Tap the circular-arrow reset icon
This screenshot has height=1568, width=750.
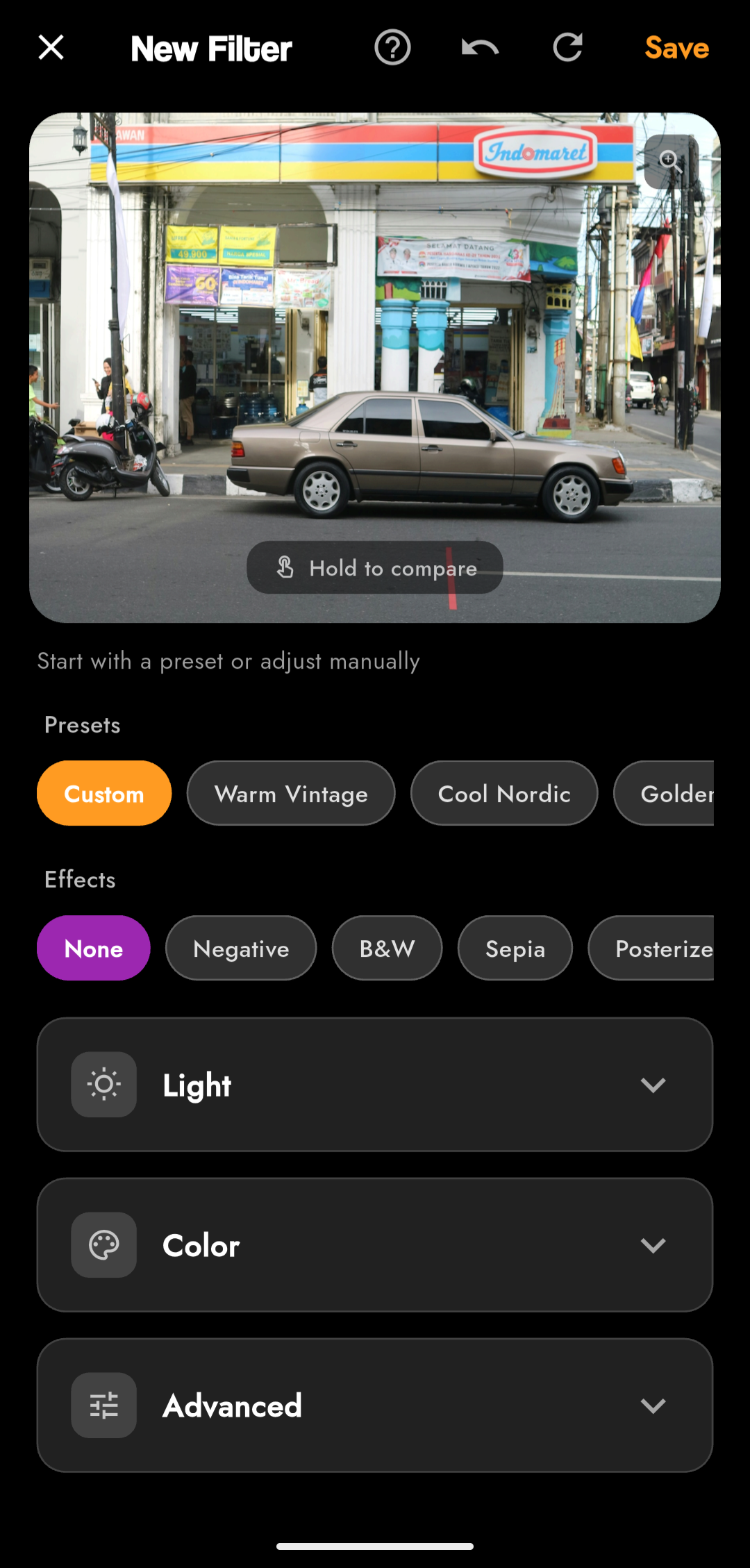click(x=567, y=48)
